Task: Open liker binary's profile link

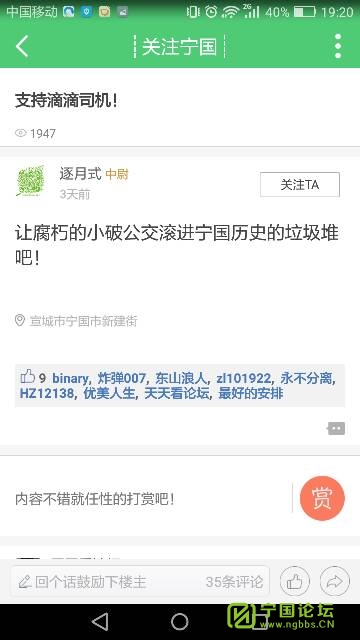Action: (70, 378)
